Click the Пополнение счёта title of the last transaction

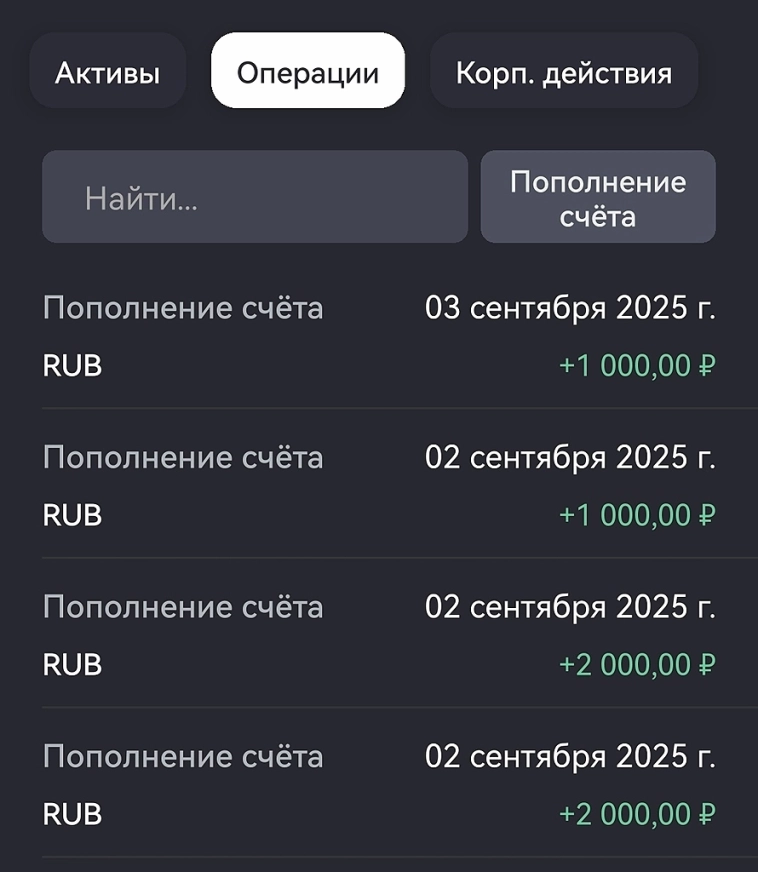(183, 756)
